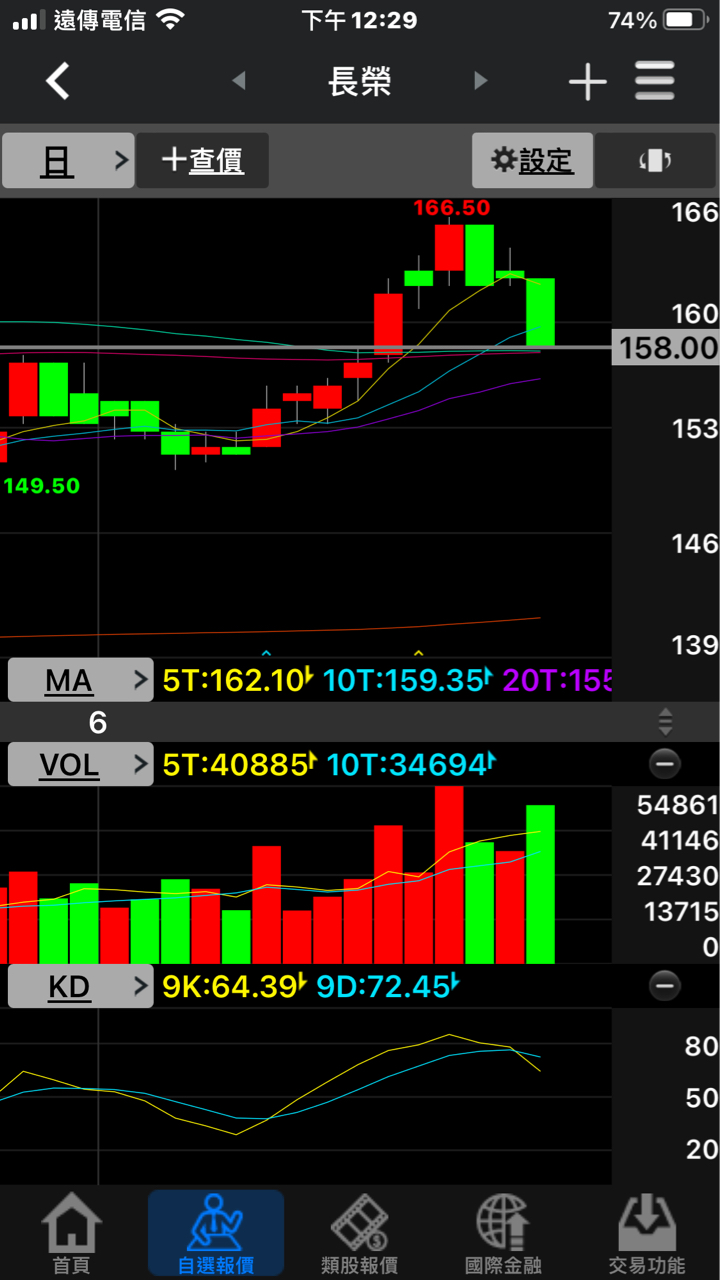Open the 自選報價 watchlist tab
Screen dimensions: 720x1280
[216, 1233]
